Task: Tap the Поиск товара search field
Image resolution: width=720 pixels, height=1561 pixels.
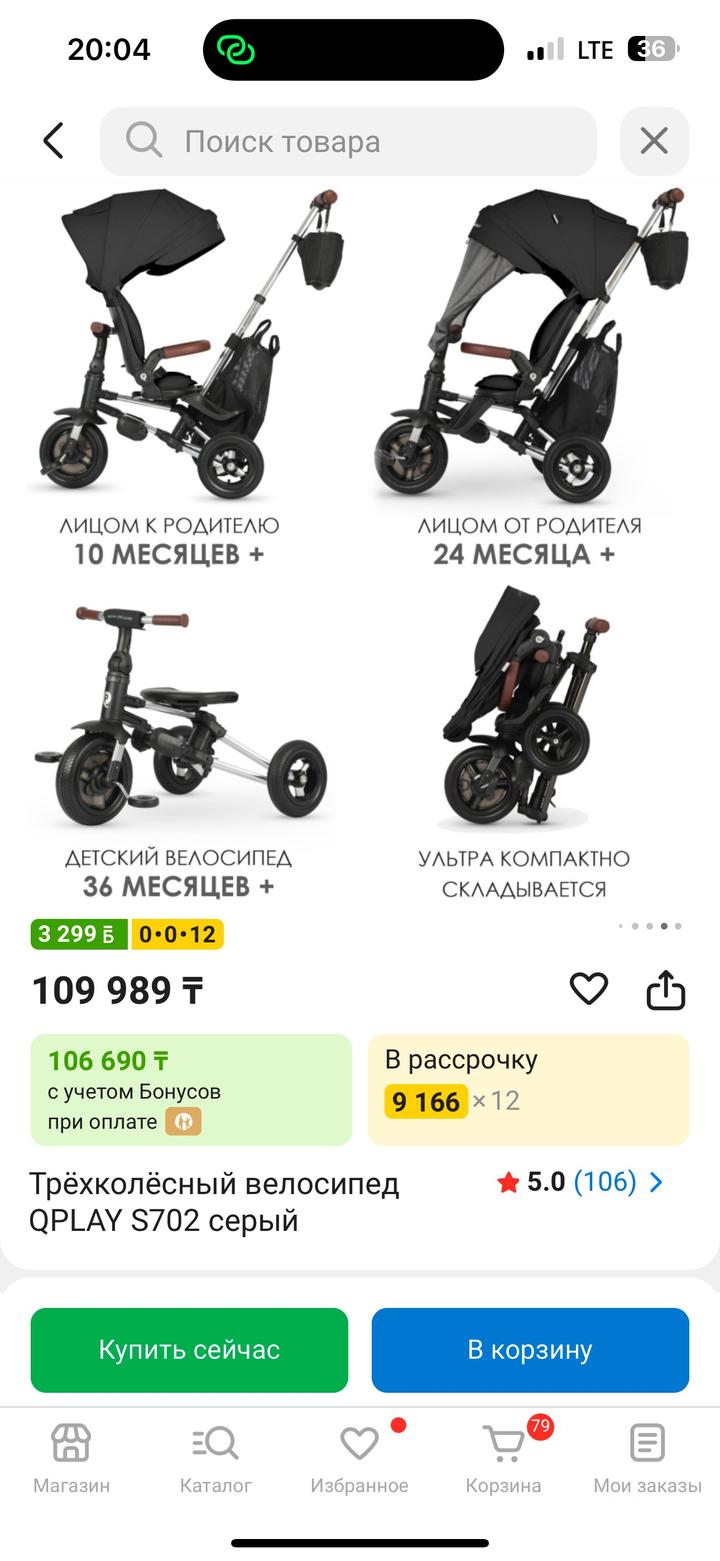Action: coord(348,141)
